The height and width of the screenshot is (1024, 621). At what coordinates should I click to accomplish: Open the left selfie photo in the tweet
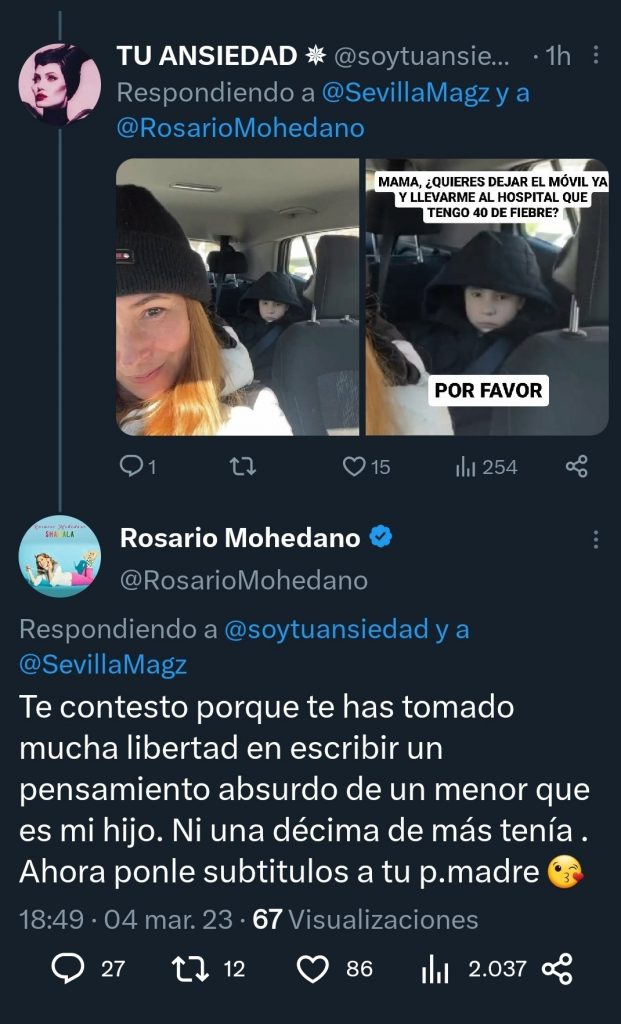tap(237, 297)
